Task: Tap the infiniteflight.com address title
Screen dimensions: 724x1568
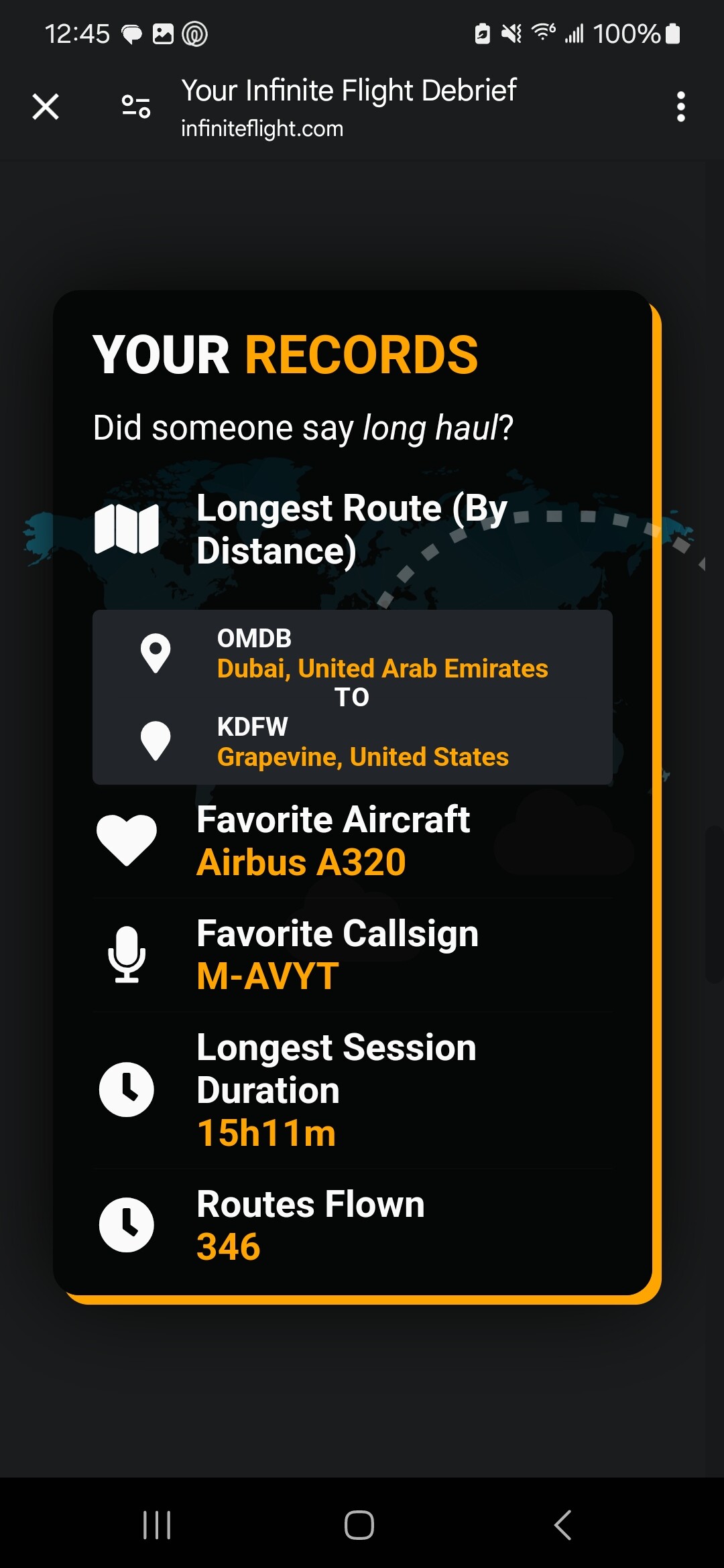Action: pos(349,107)
